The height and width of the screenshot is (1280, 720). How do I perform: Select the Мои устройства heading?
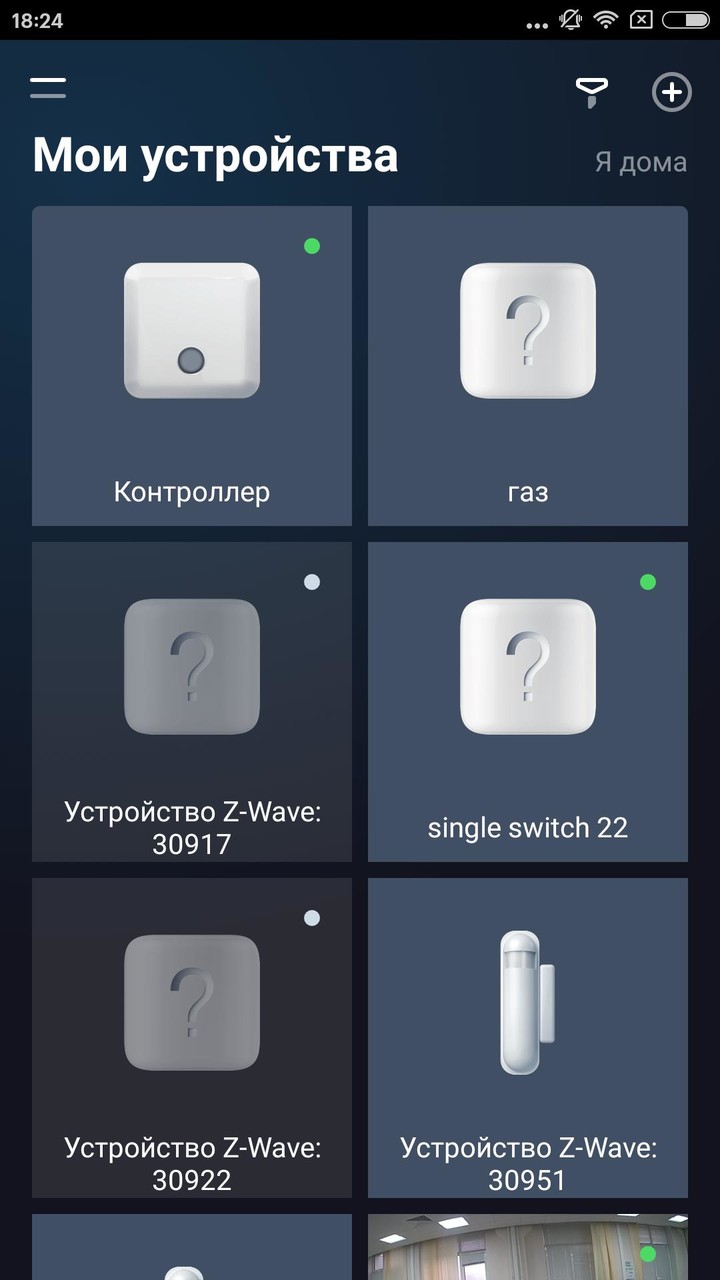pos(215,155)
